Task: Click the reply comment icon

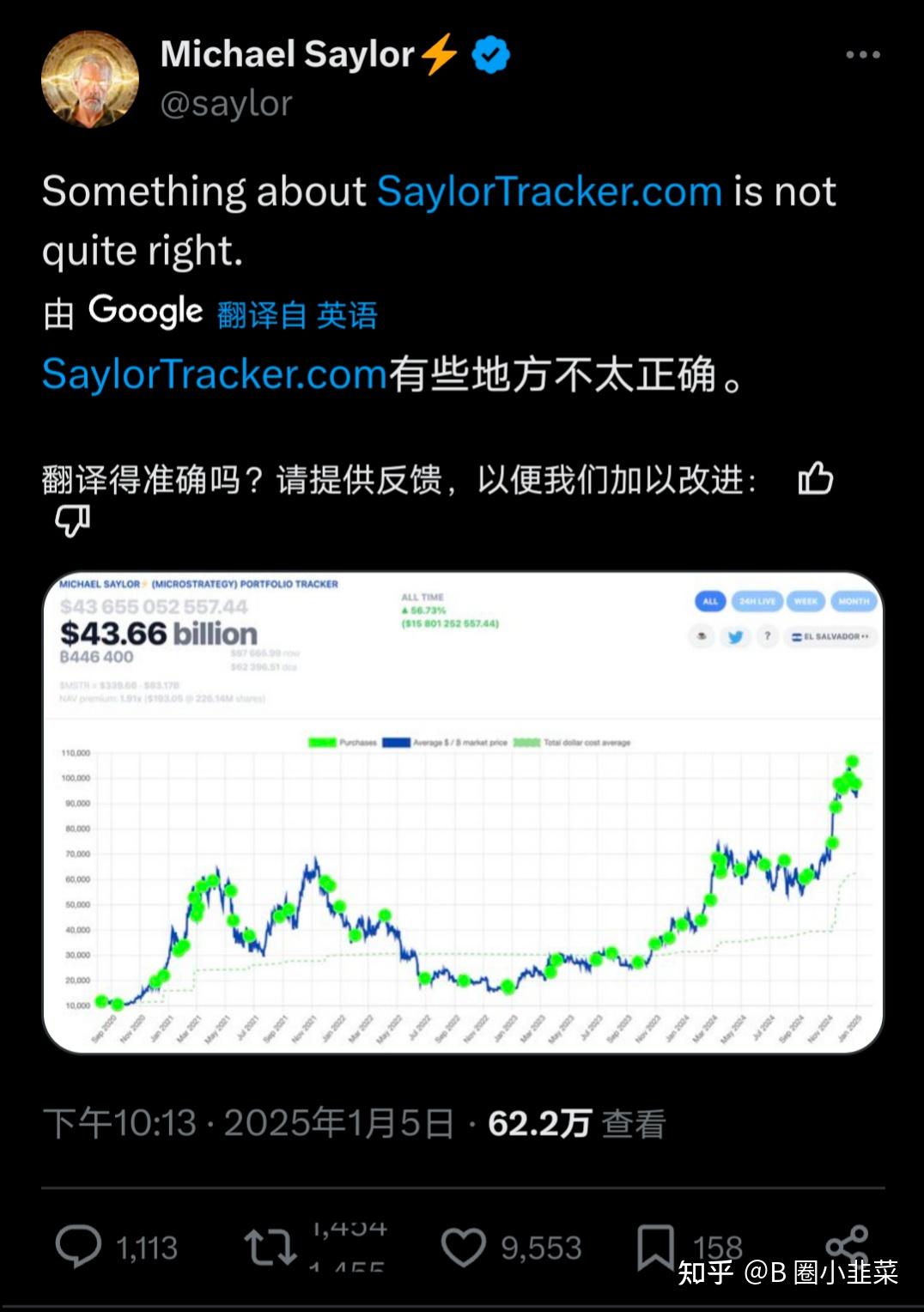Action: (x=80, y=1244)
